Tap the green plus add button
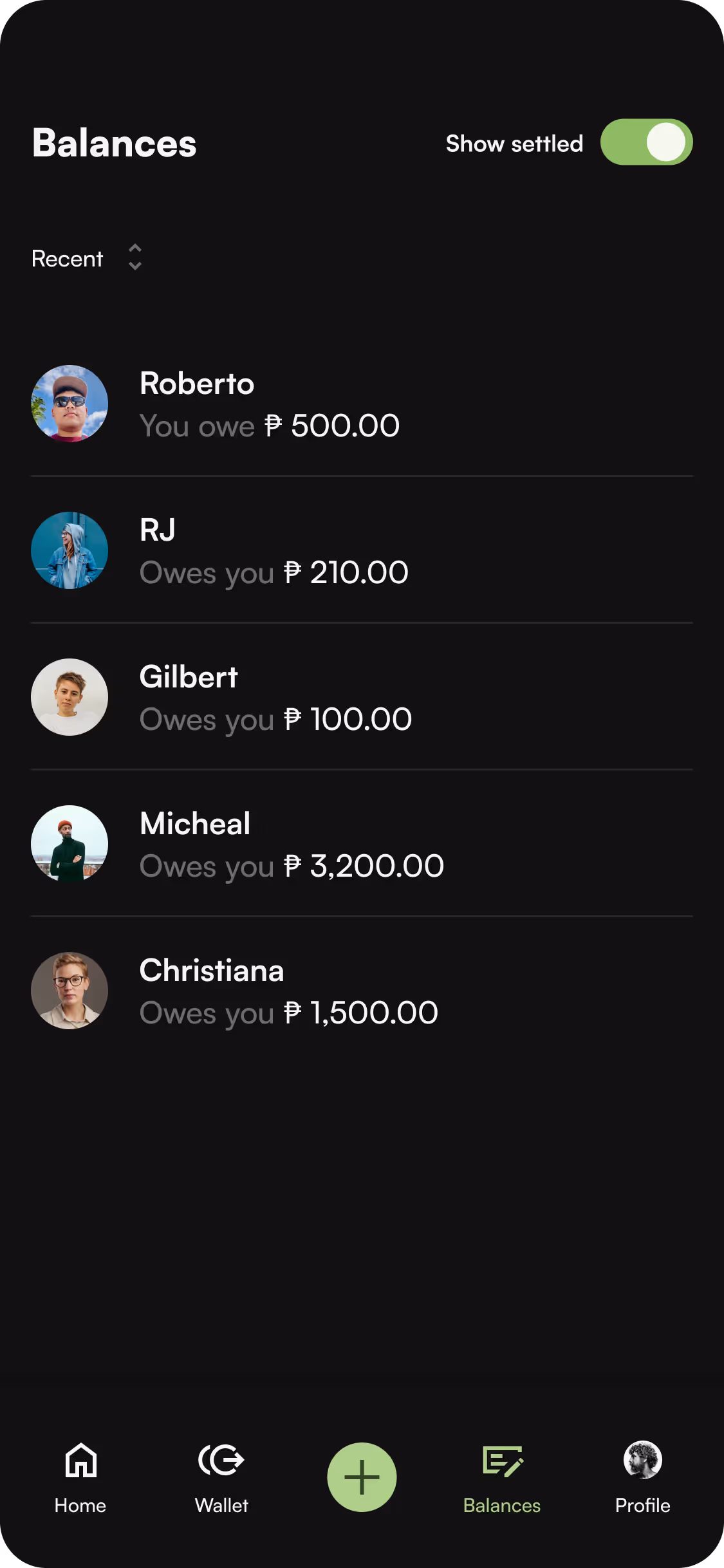This screenshot has width=724, height=1568. [362, 1477]
